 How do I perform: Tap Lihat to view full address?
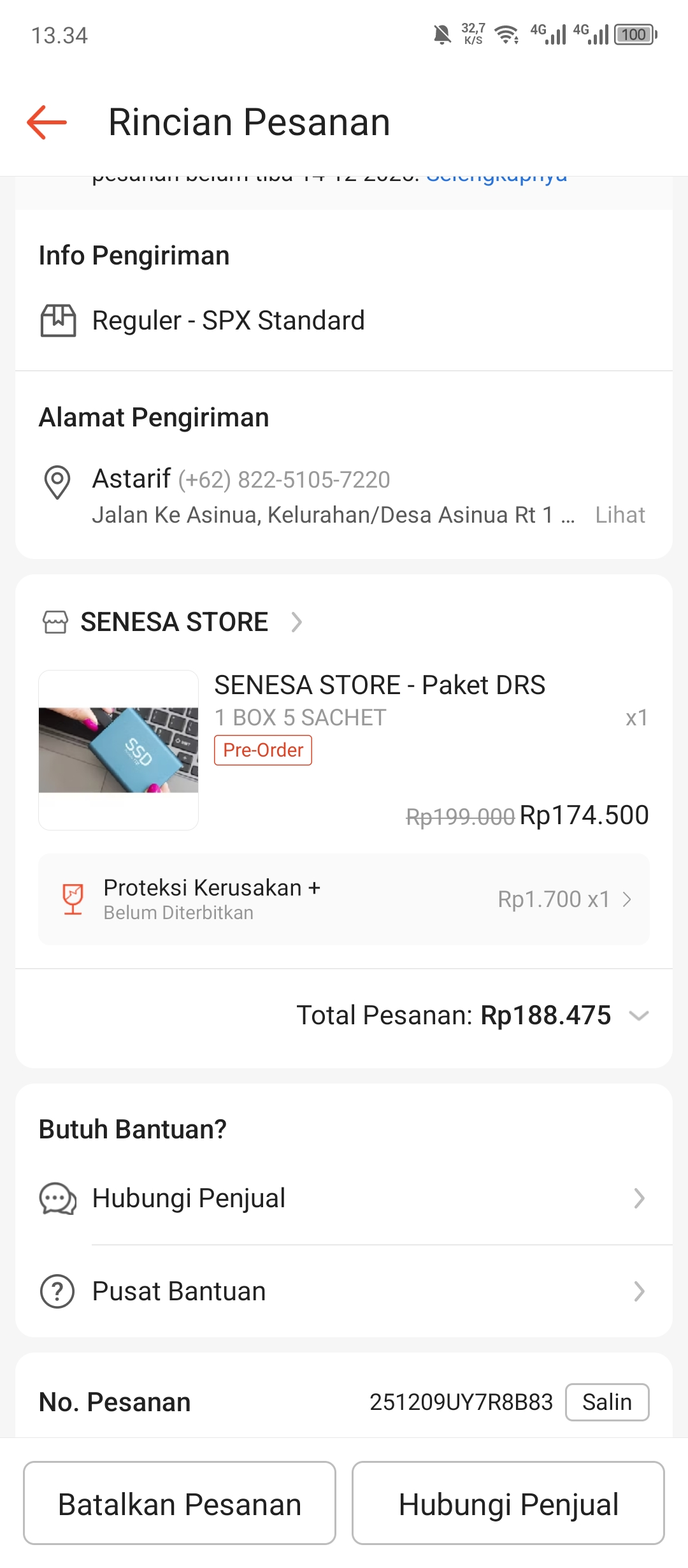pos(619,515)
